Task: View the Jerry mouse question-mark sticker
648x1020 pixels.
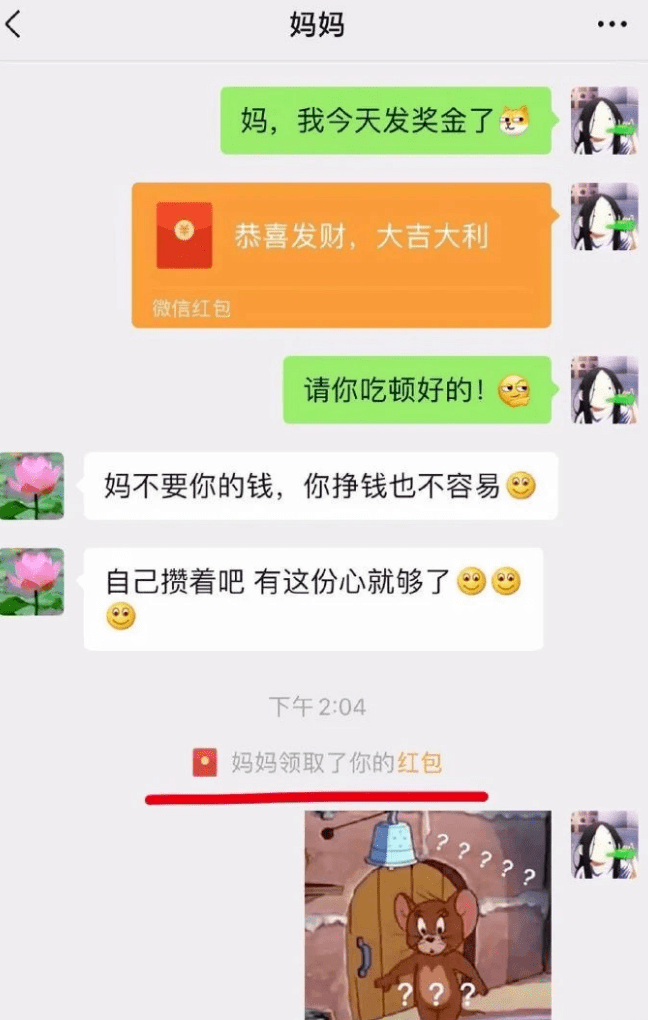Action: click(x=428, y=913)
